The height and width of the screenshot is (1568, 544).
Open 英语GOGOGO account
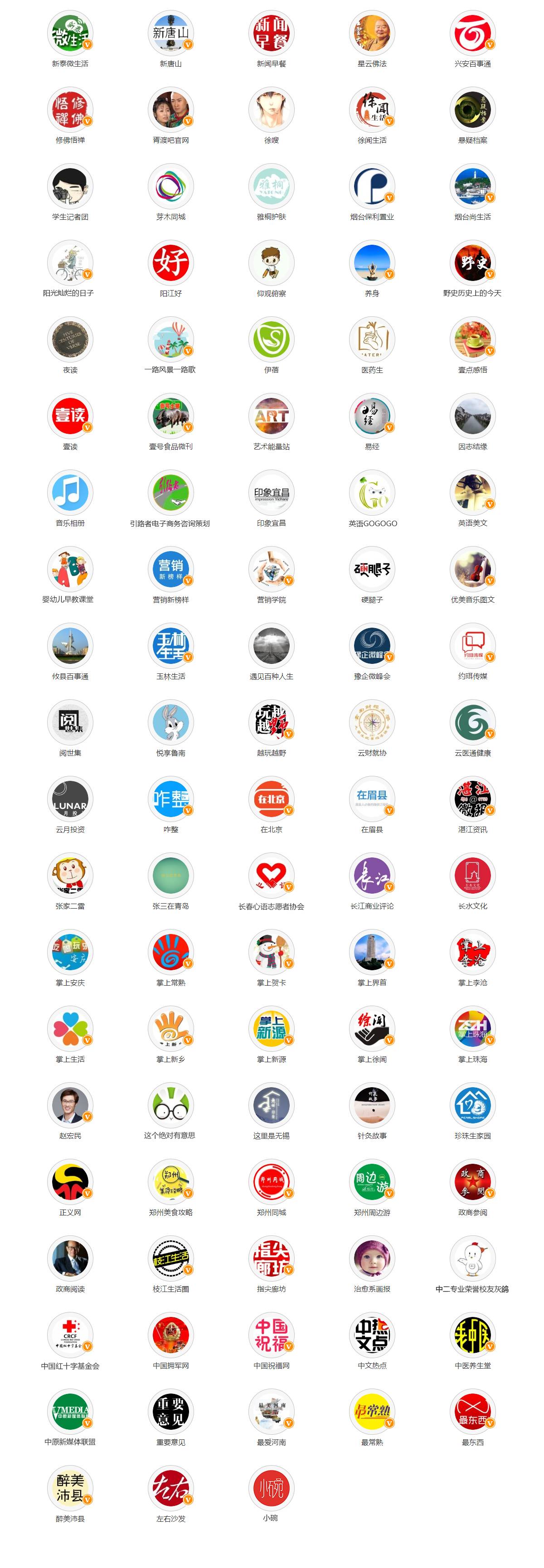click(x=372, y=493)
